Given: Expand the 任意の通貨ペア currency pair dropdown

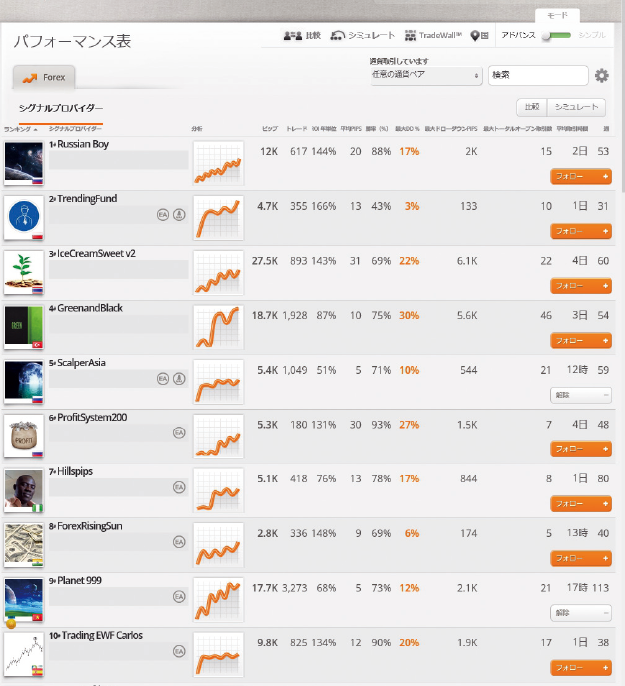Looking at the screenshot, I should 426,76.
